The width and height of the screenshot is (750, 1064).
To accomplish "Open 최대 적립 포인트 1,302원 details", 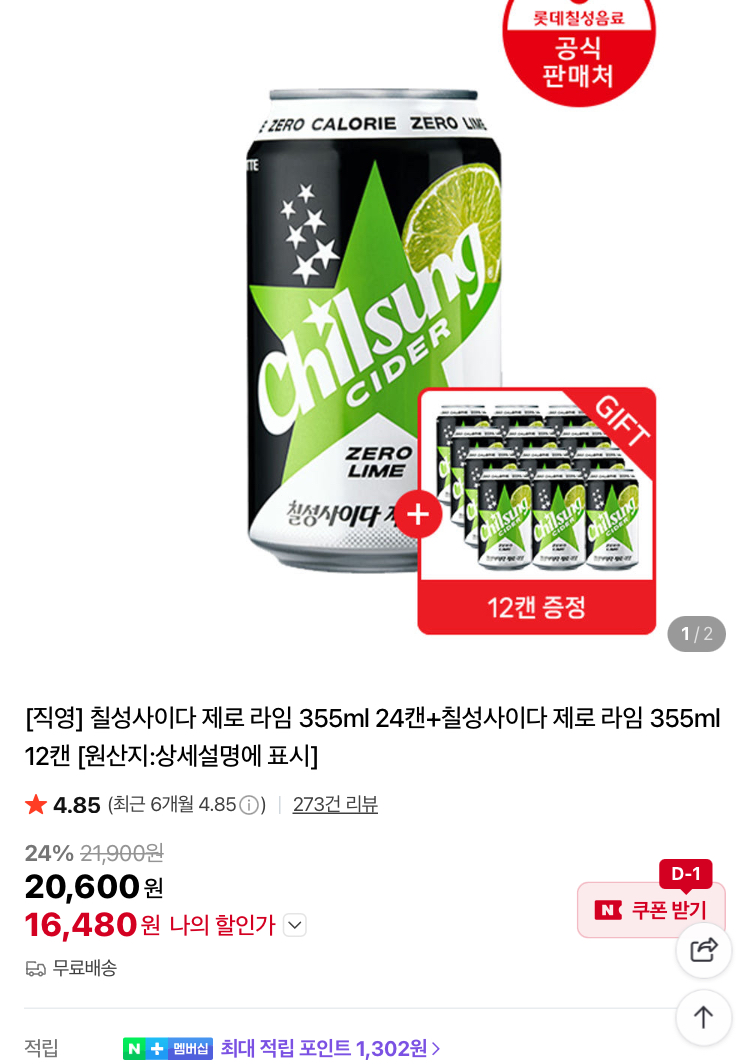I will pos(330,1048).
